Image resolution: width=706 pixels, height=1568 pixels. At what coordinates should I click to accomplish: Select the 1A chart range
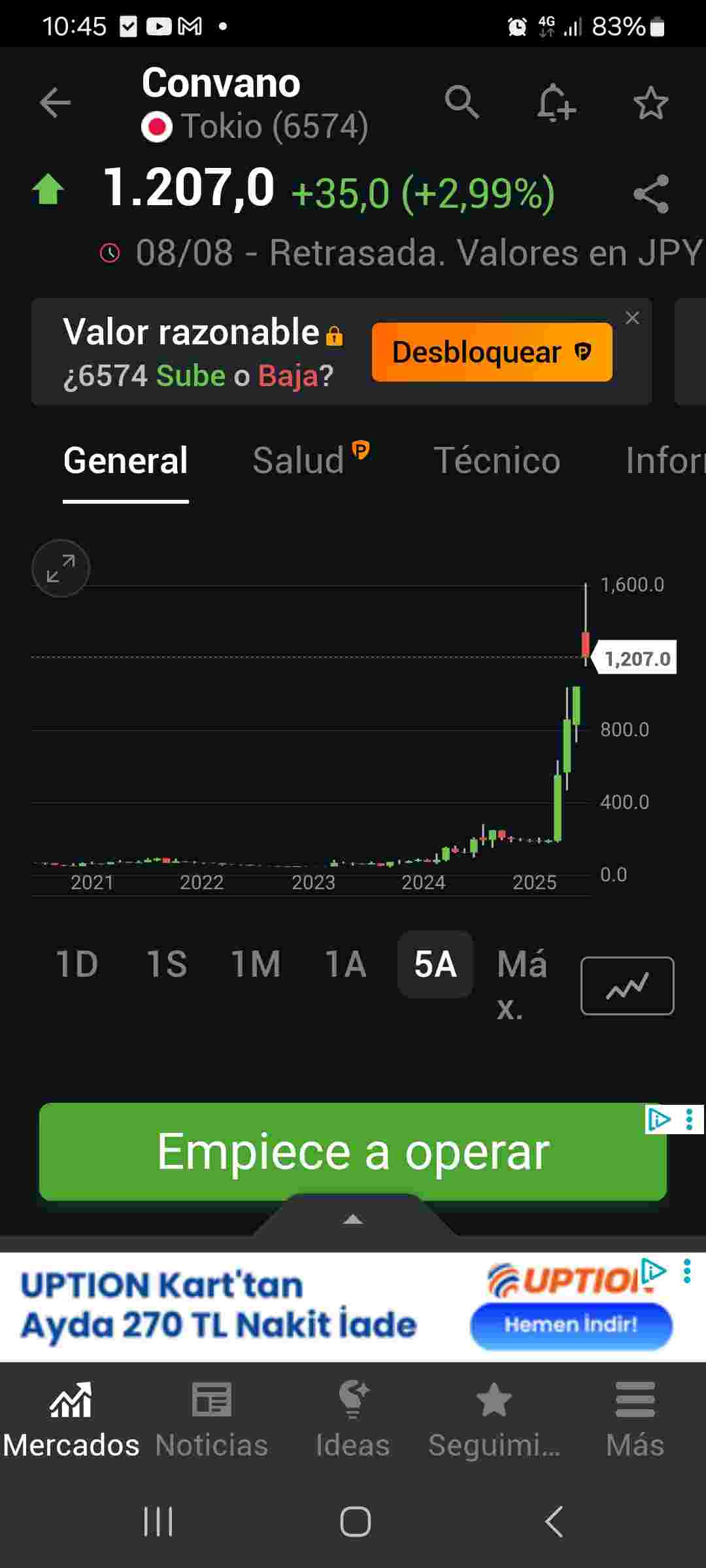pos(346,964)
